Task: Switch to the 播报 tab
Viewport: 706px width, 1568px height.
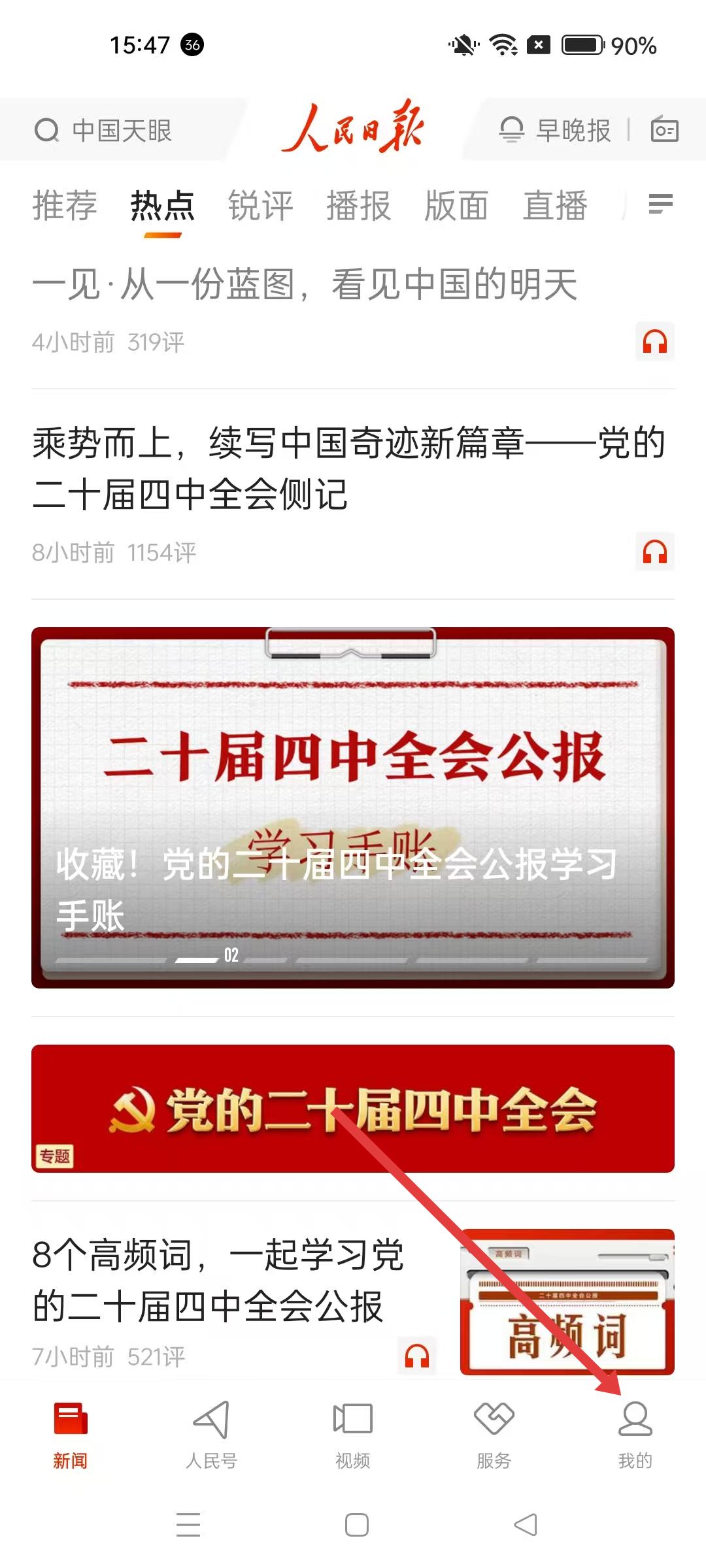Action: click(358, 206)
